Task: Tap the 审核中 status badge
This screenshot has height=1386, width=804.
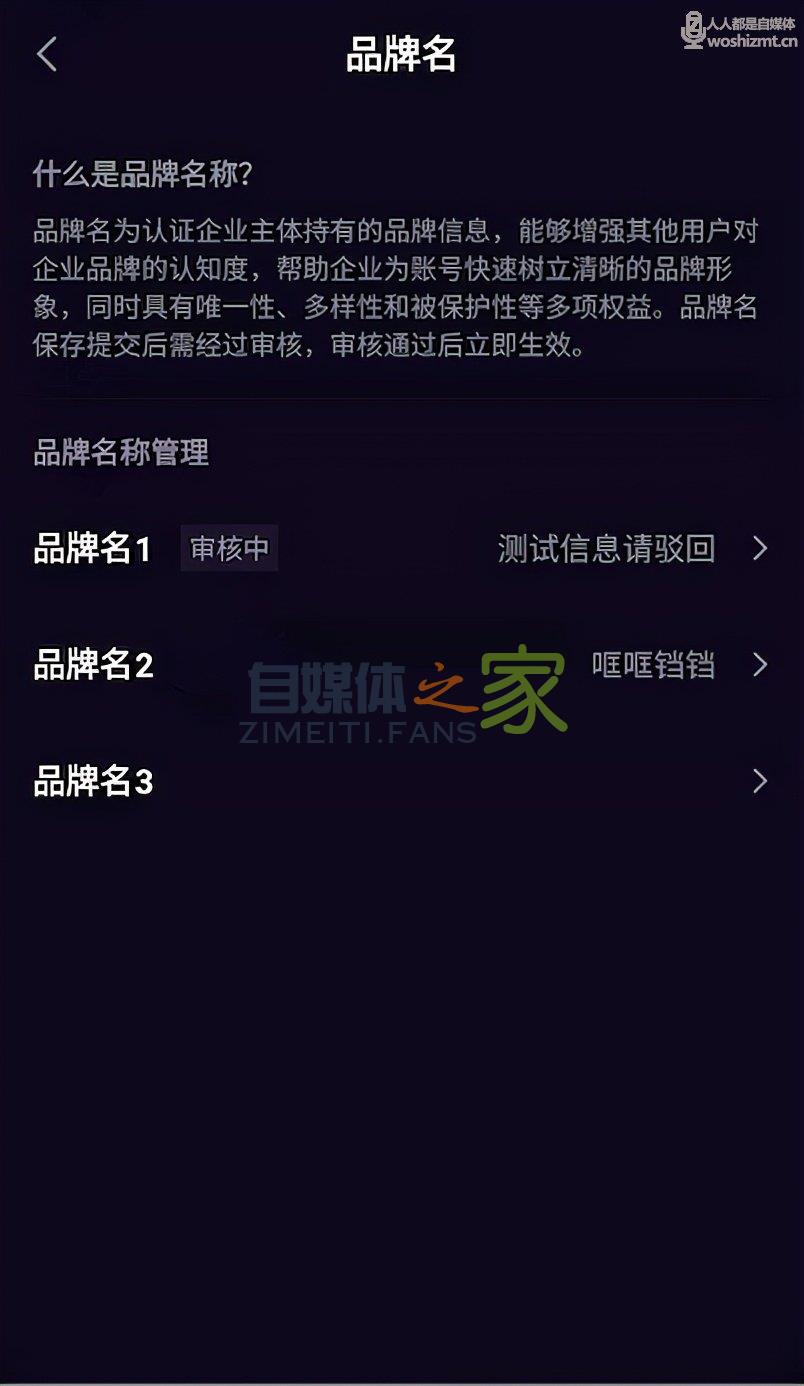Action: point(229,548)
